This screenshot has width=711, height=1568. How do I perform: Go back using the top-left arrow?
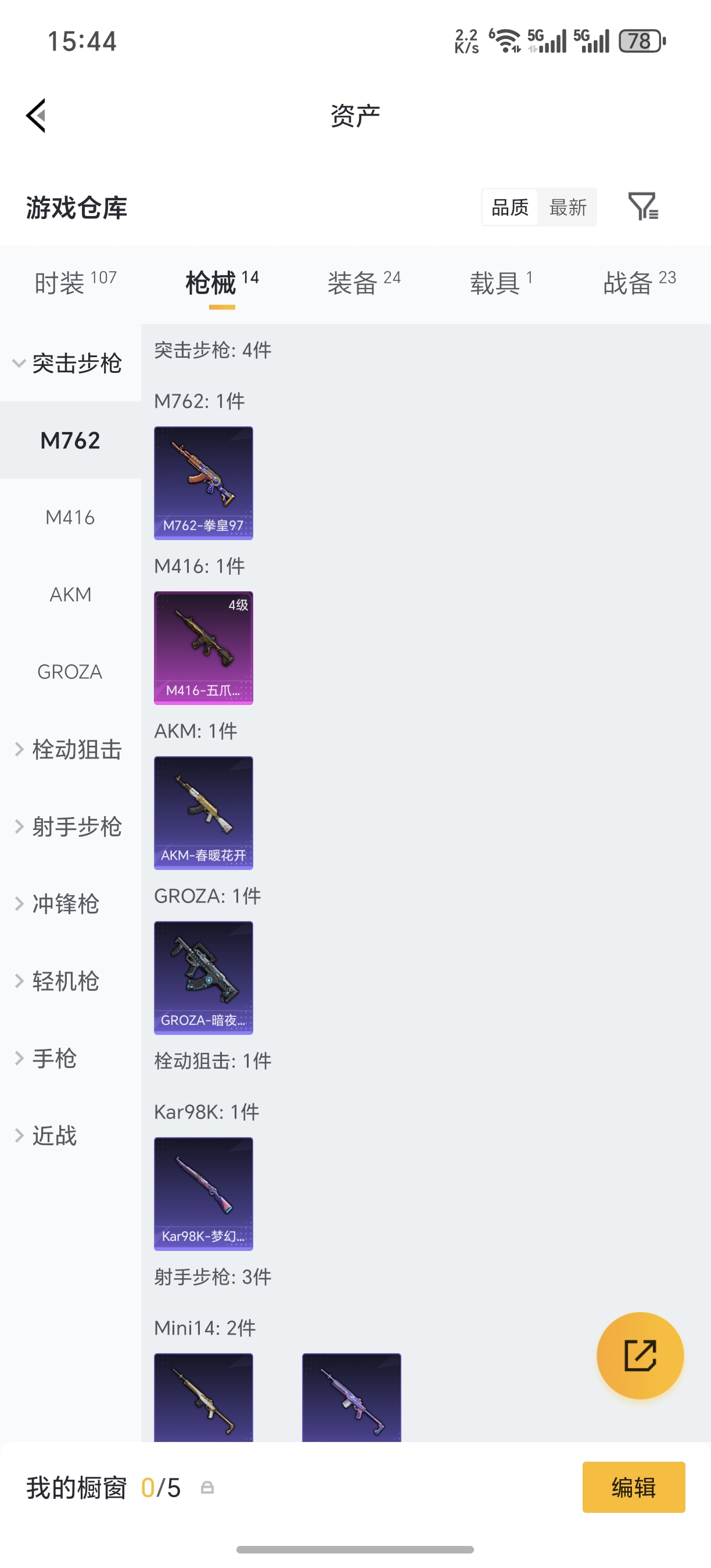pyautogui.click(x=37, y=116)
